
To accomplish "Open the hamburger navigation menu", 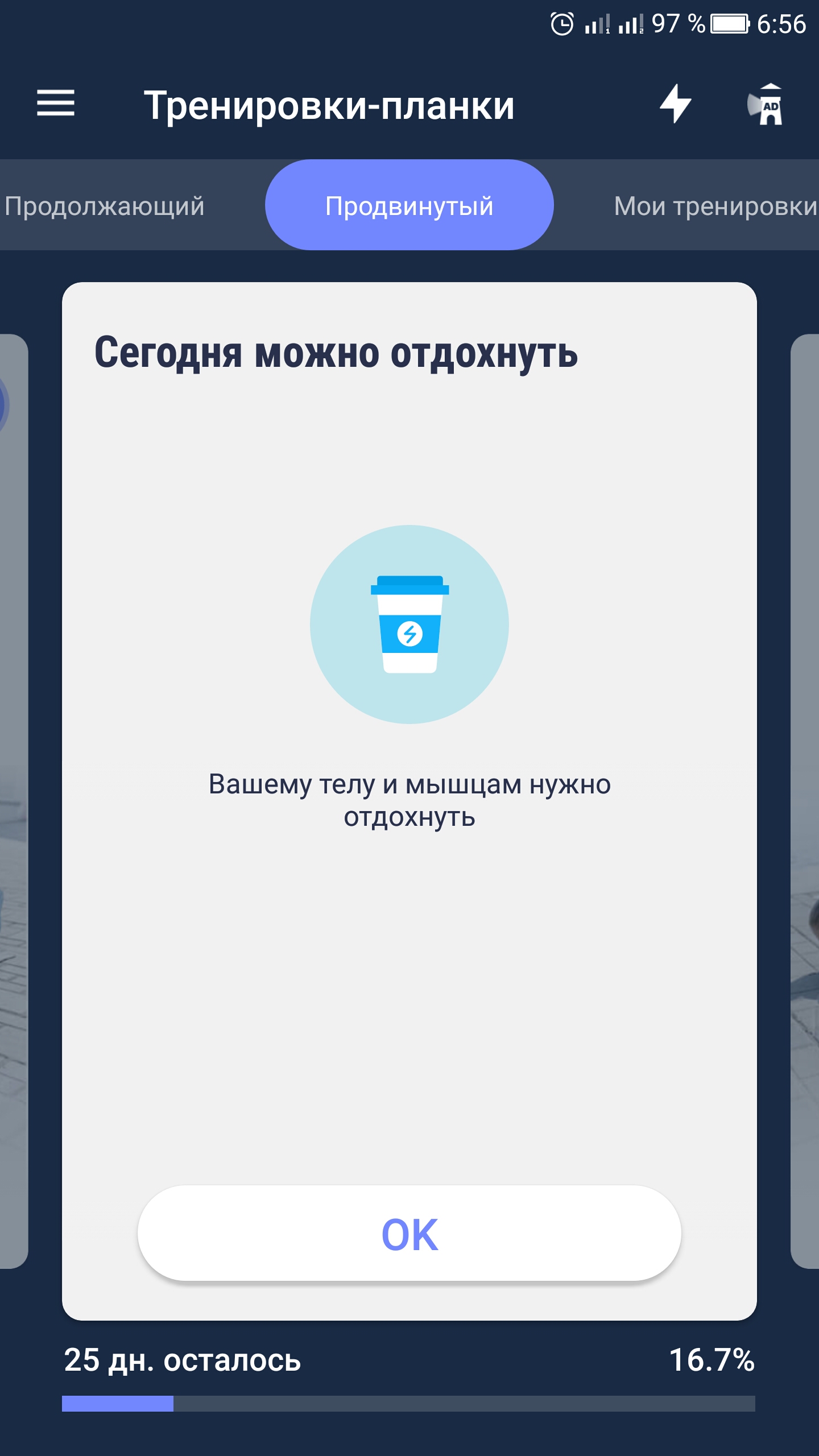I will [x=56, y=104].
